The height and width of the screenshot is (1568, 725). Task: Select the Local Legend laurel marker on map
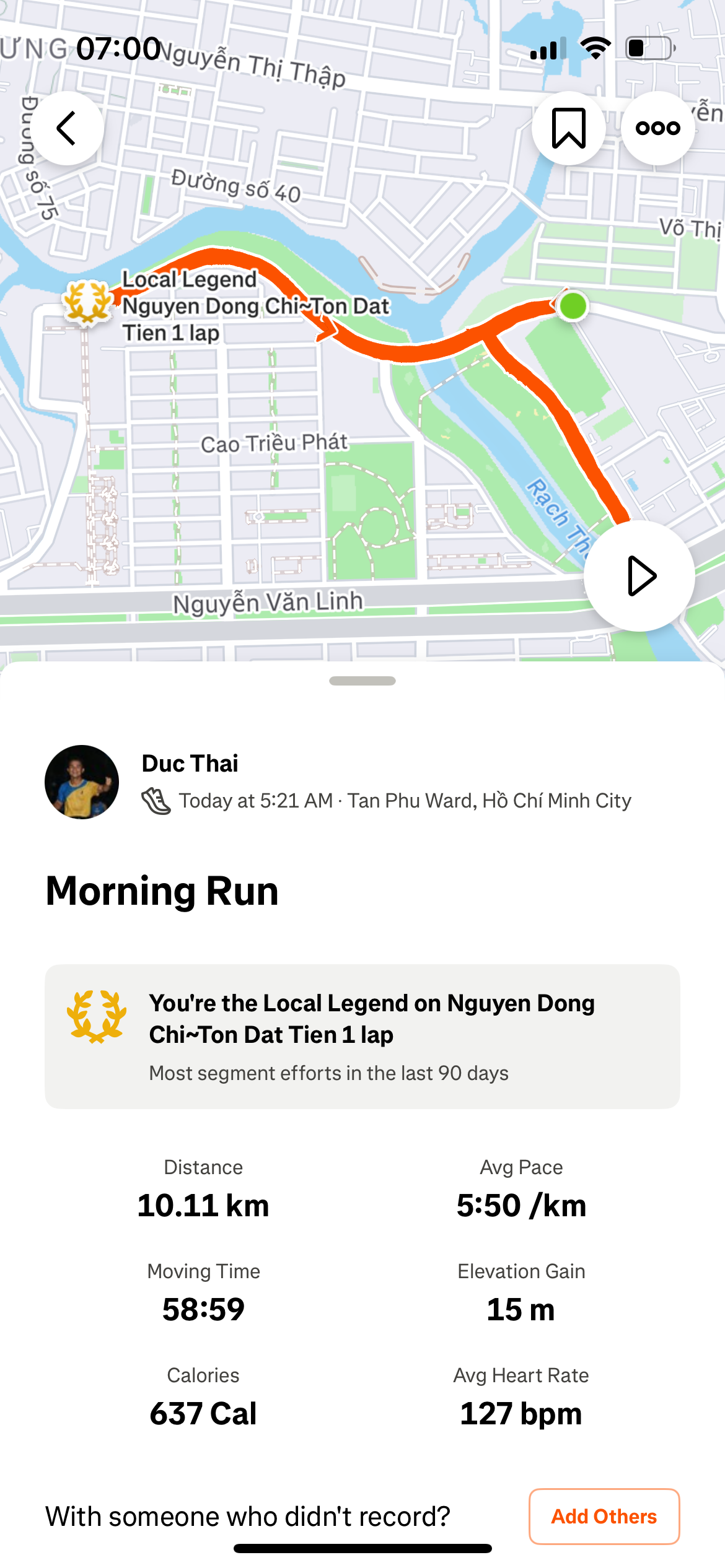click(88, 302)
